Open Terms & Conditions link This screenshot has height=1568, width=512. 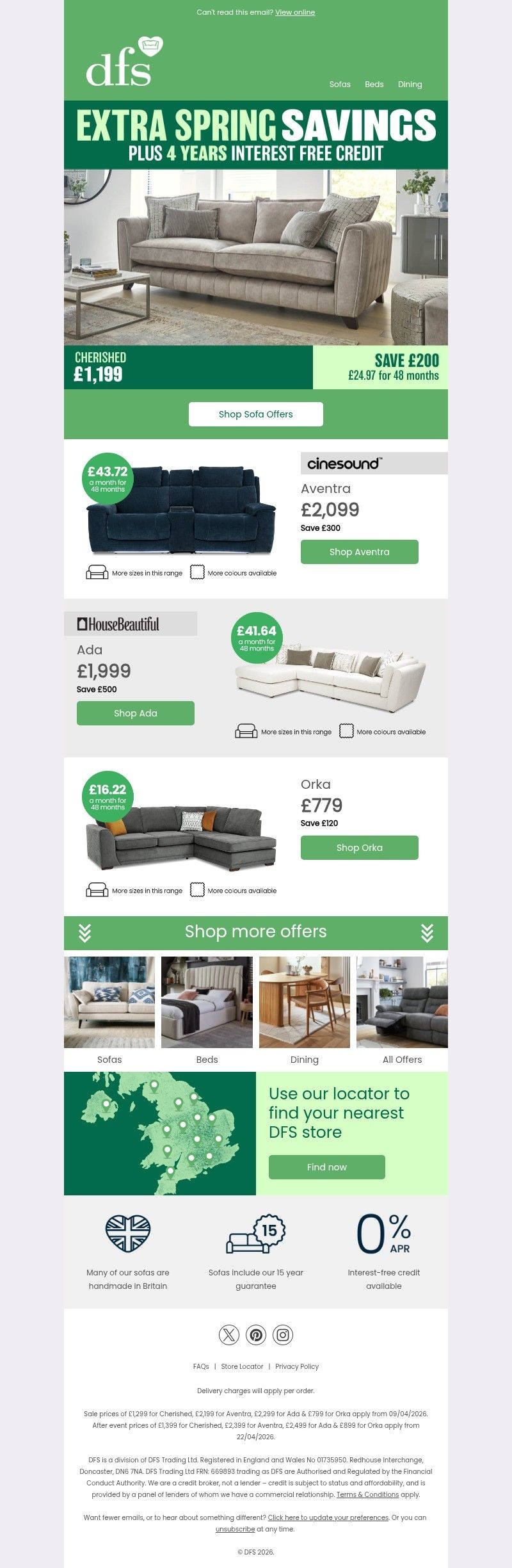click(367, 1494)
